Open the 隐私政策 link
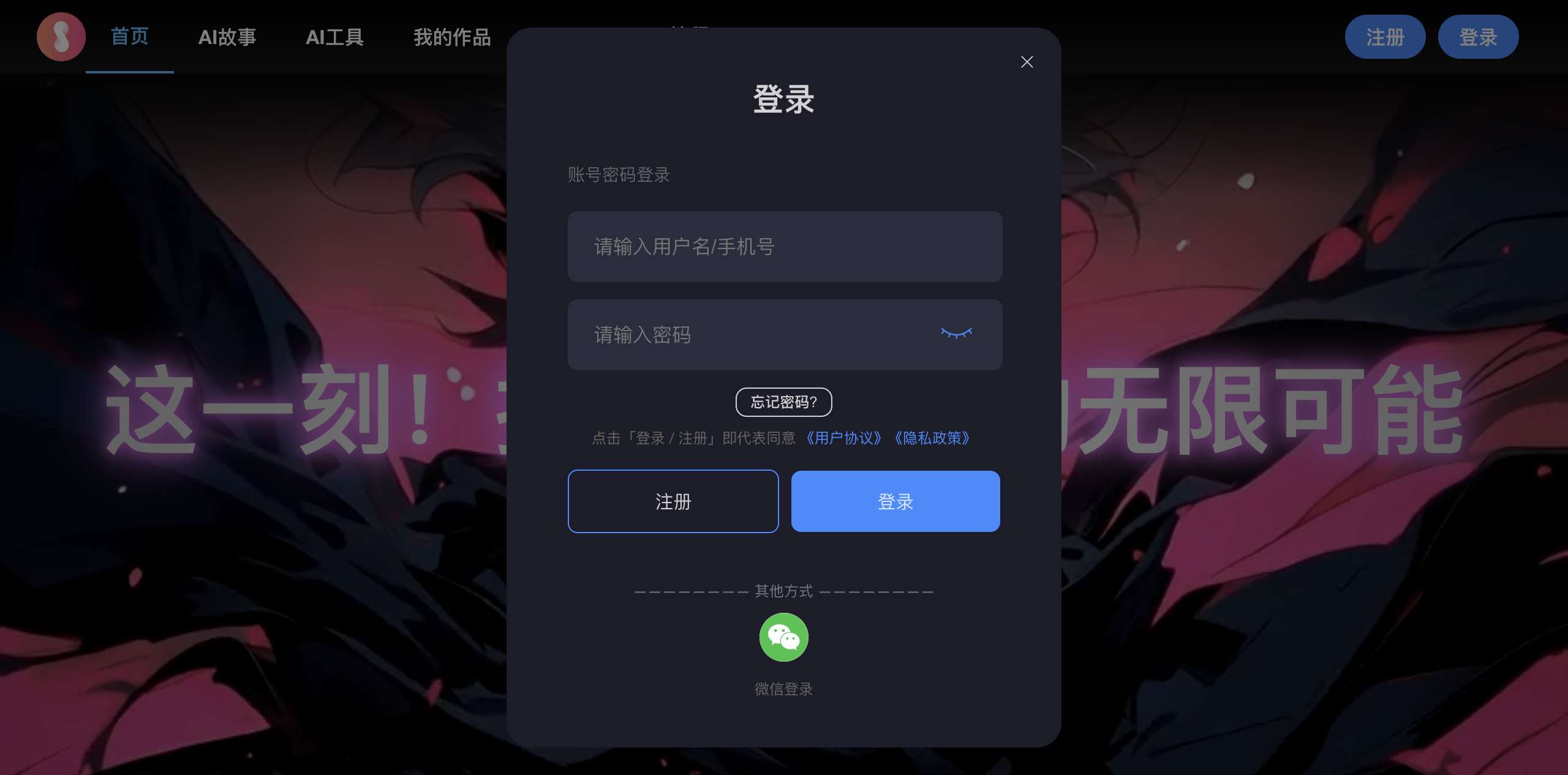1568x775 pixels. (932, 438)
